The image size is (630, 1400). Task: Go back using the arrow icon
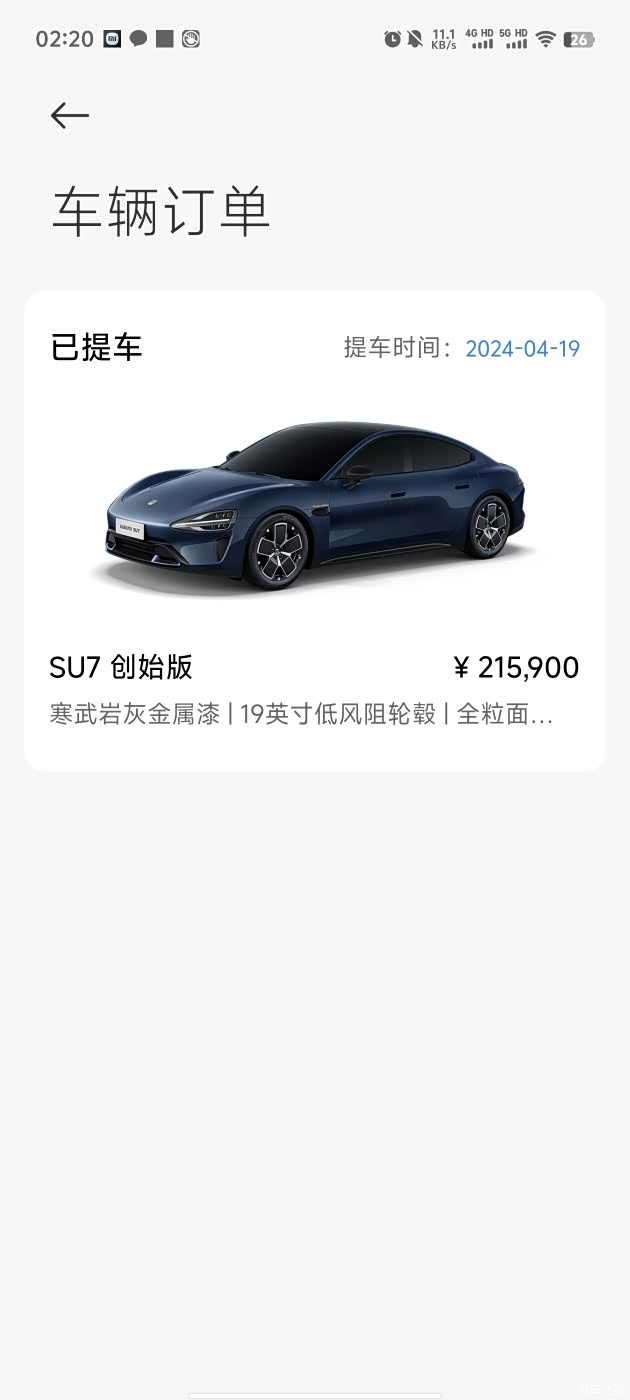tap(70, 116)
